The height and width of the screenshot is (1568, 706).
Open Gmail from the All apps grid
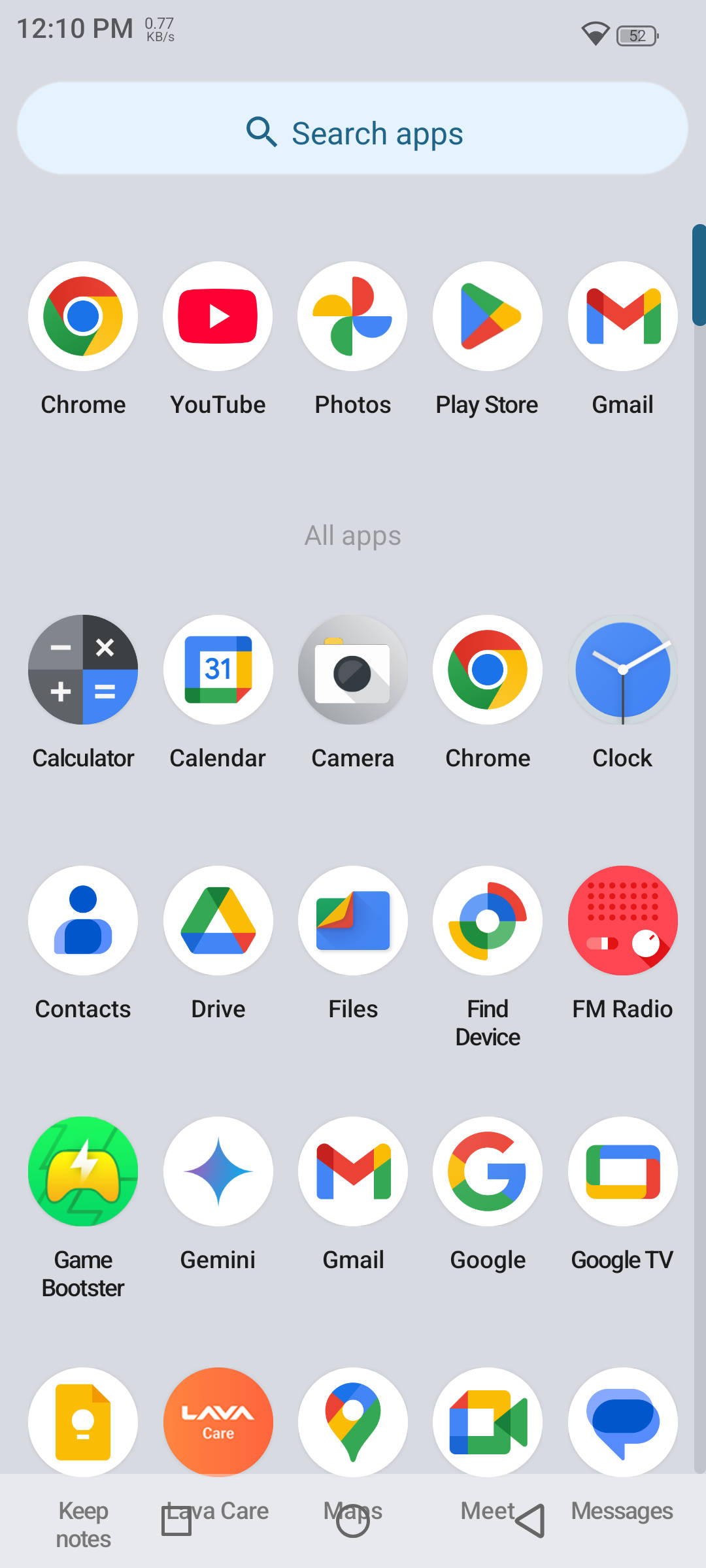pos(353,1171)
